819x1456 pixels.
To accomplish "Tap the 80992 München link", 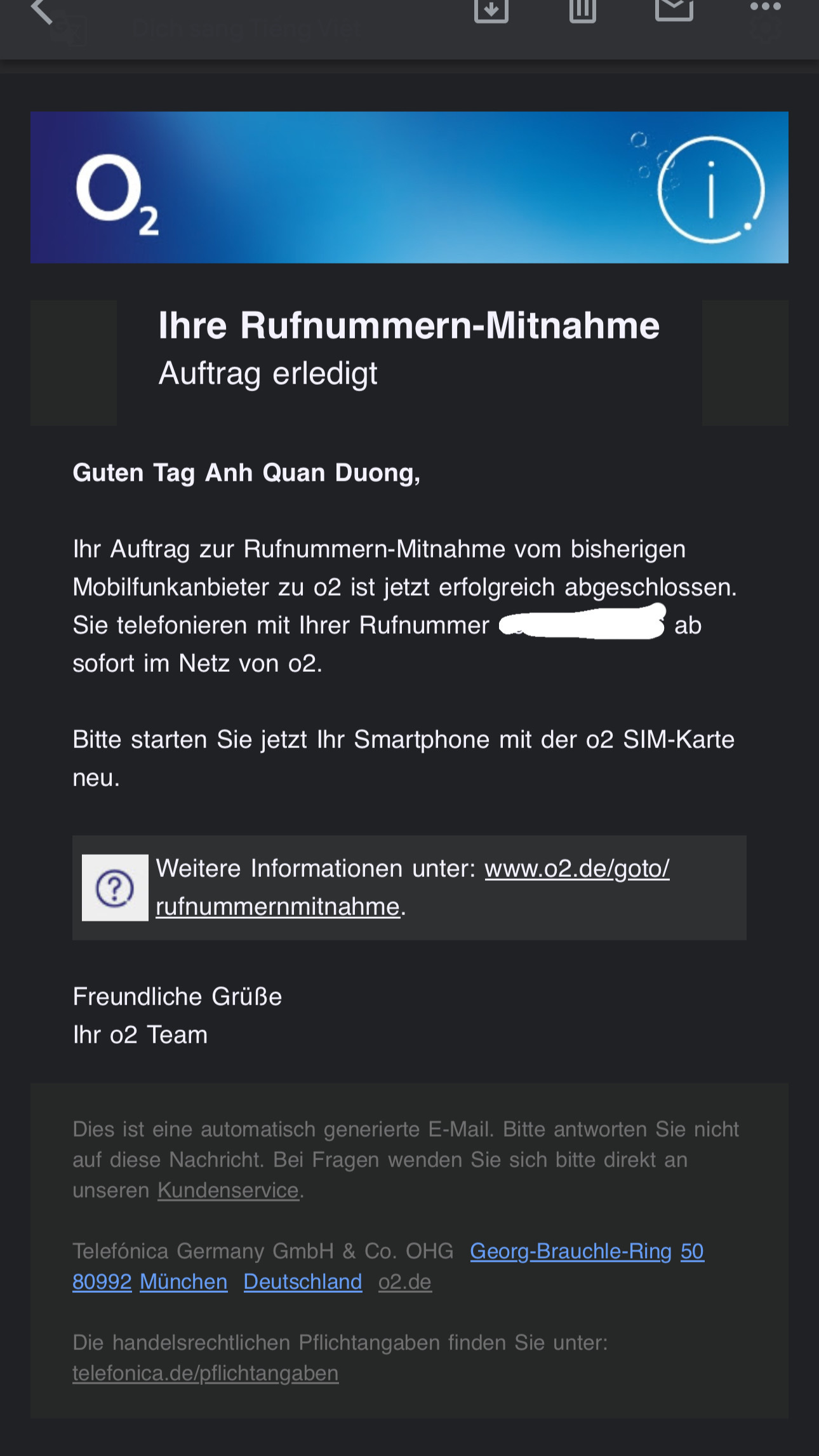I will click(150, 1281).
